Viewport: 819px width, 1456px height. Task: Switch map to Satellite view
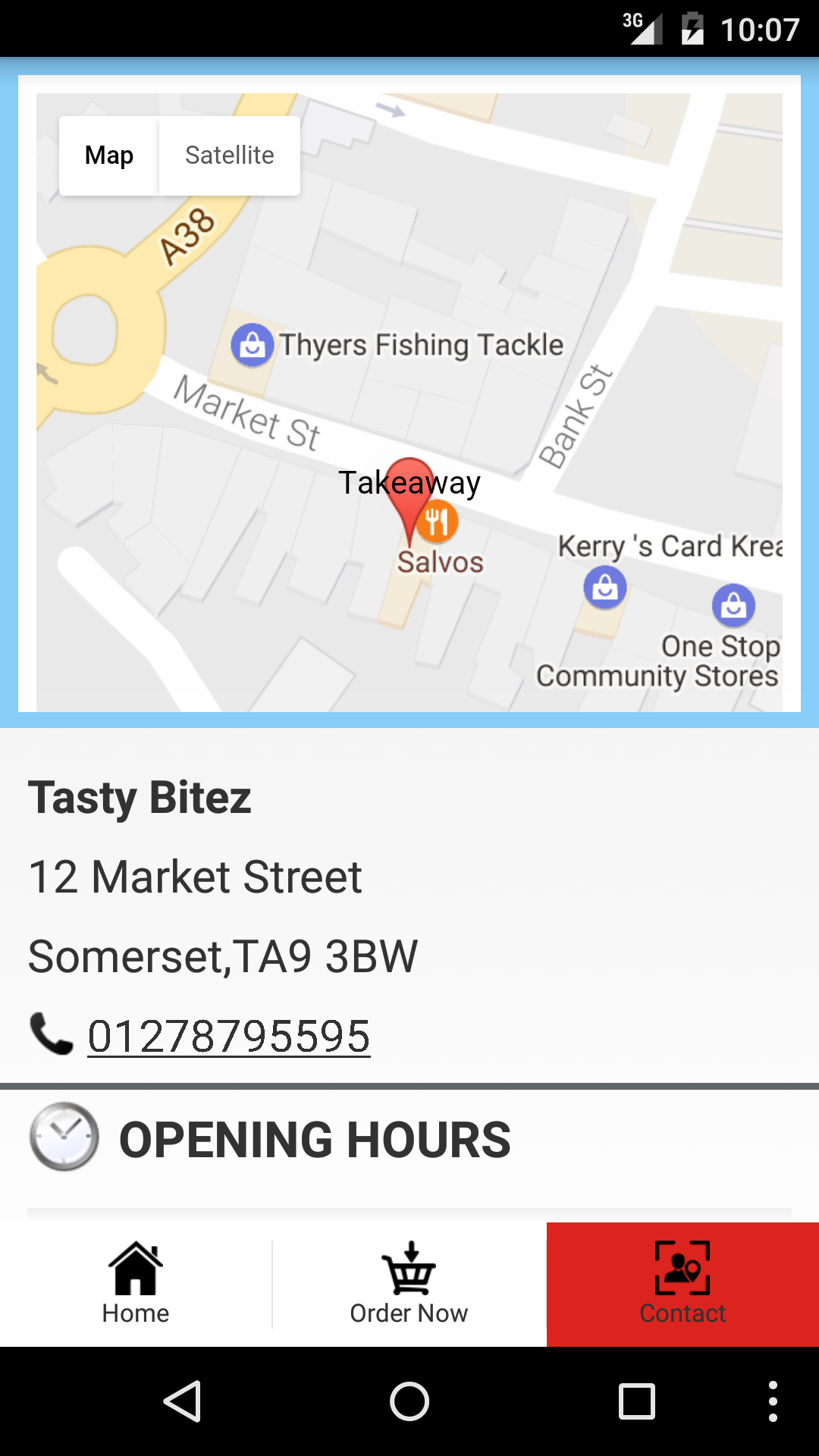(x=229, y=155)
